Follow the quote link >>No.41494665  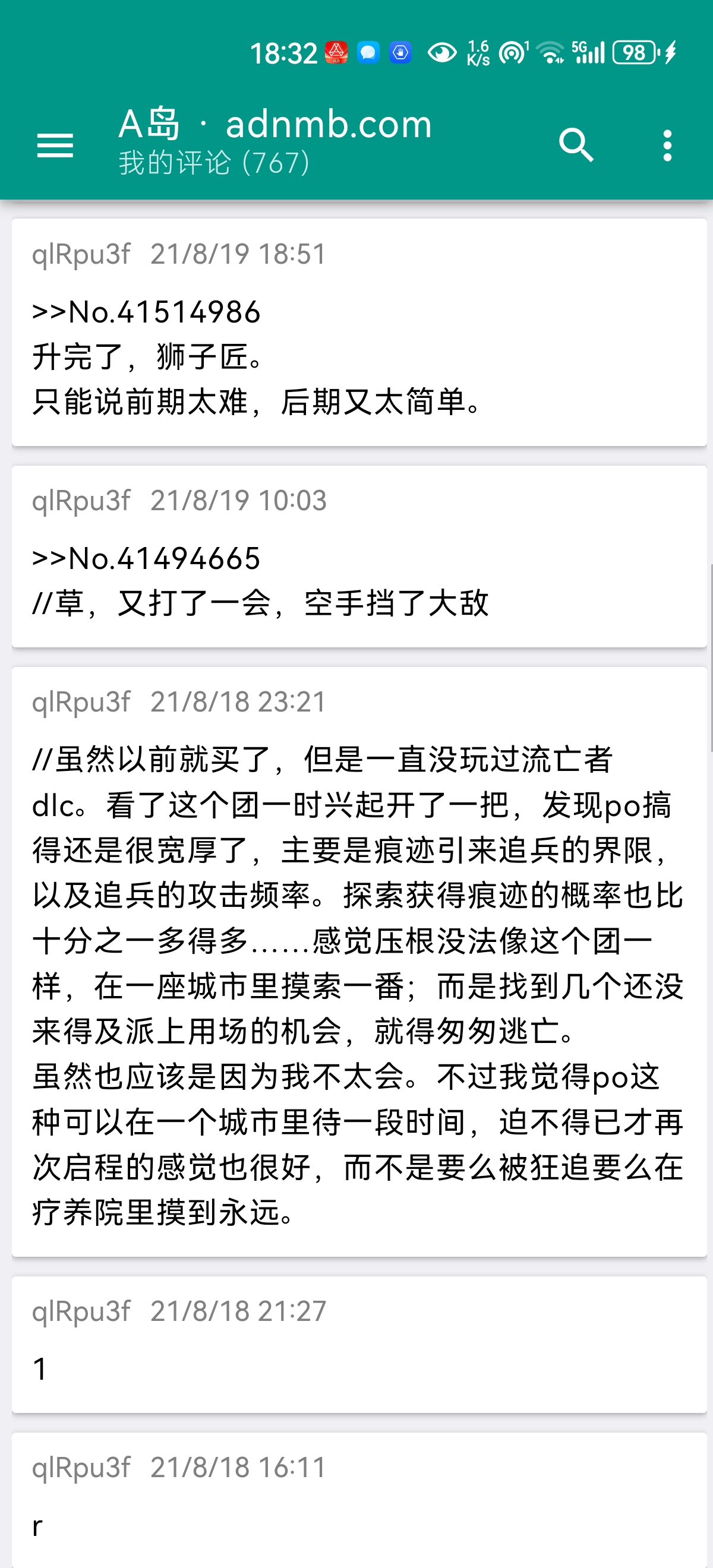tap(146, 559)
